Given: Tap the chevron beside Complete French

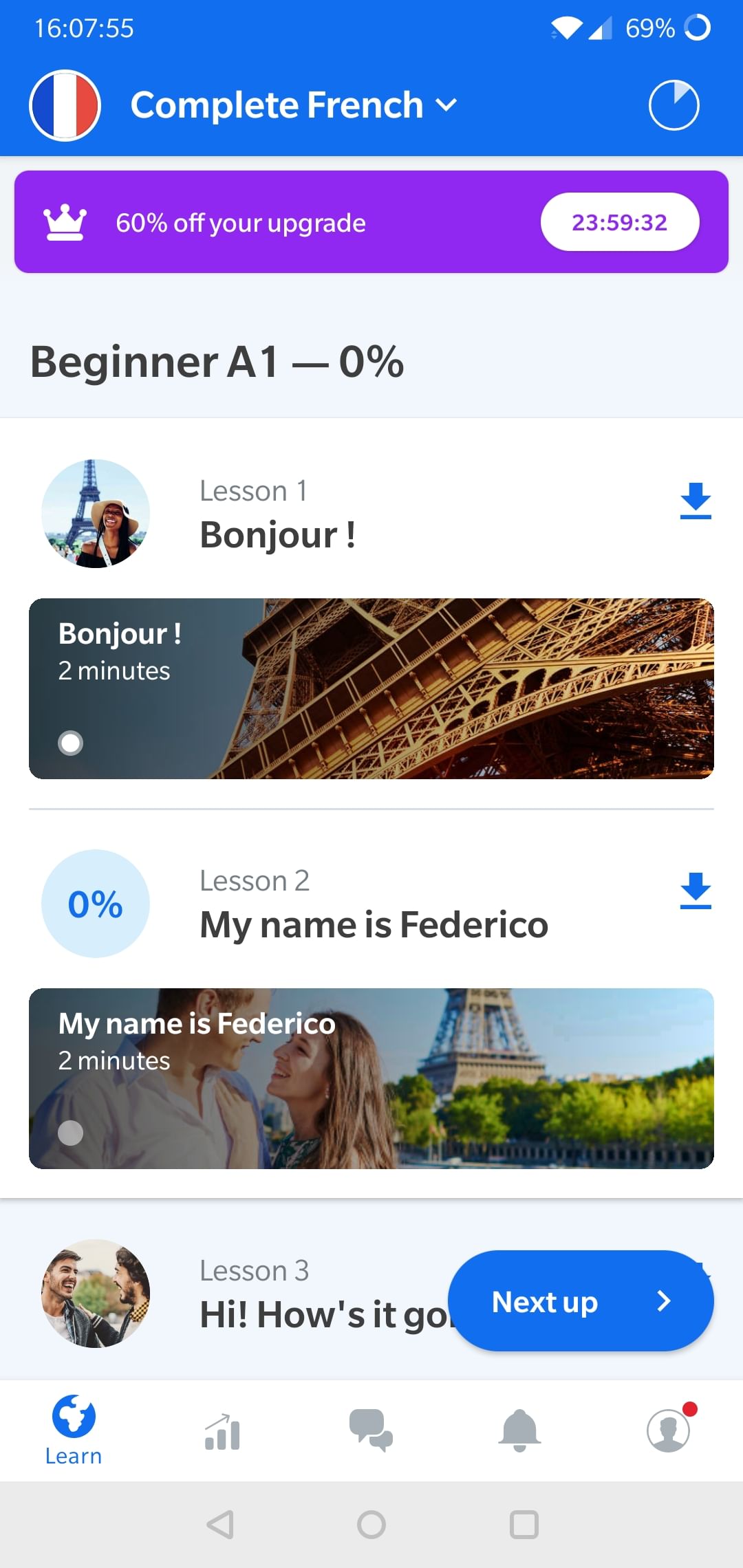Looking at the screenshot, I should 446,105.
